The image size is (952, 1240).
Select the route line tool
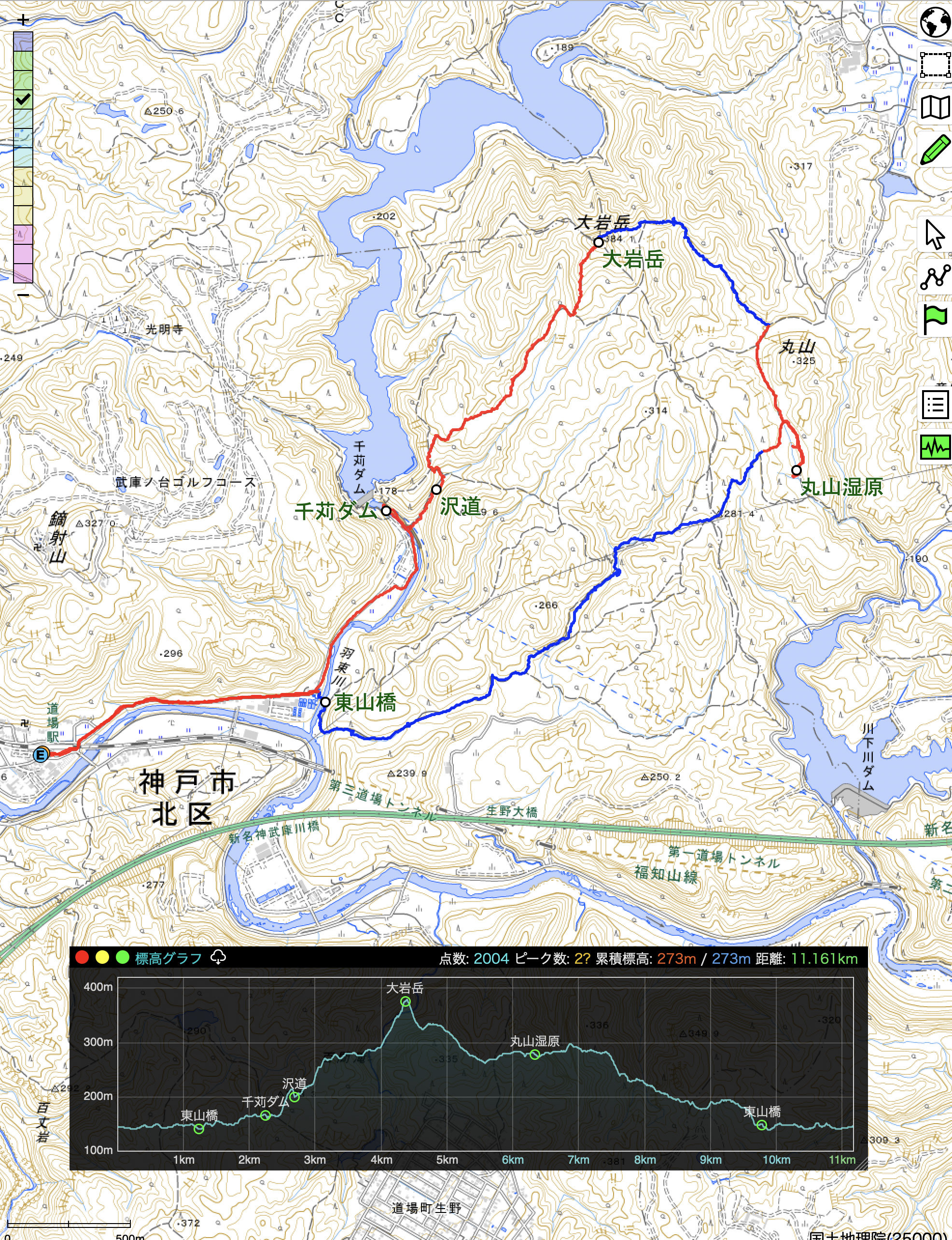(934, 277)
